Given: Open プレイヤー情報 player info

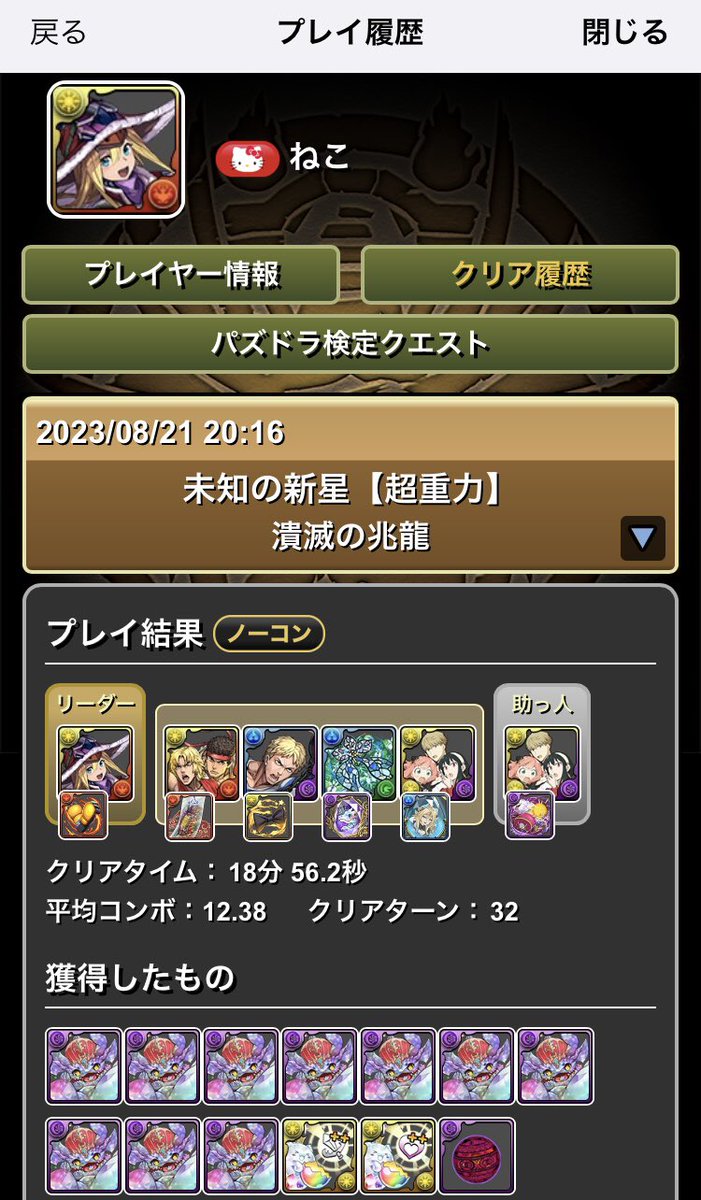Looking at the screenshot, I should coord(181,274).
